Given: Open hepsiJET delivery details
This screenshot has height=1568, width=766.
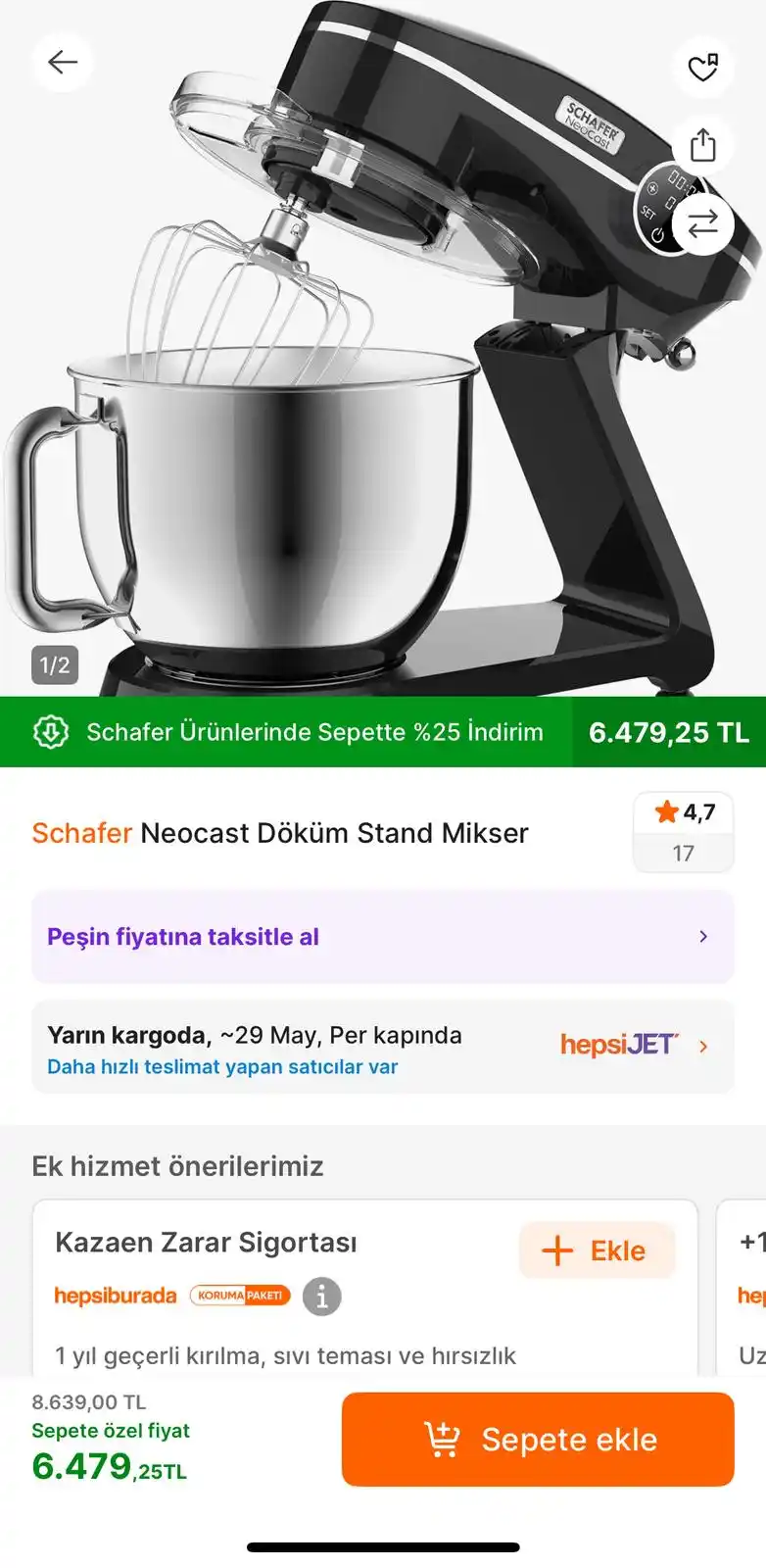Looking at the screenshot, I should click(632, 1046).
